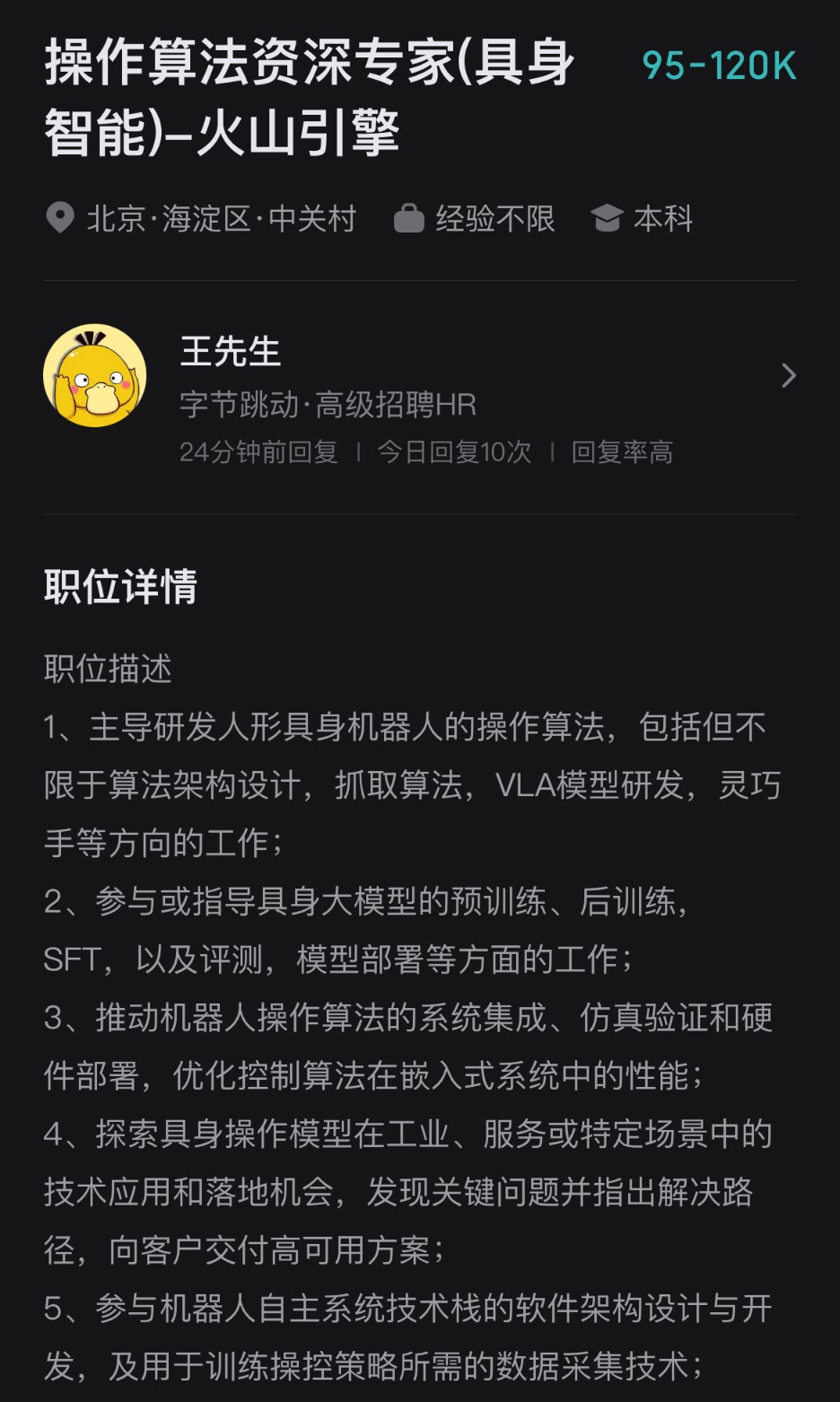Click the graduation cap icon before 本科
840x1402 pixels.
pos(607,218)
